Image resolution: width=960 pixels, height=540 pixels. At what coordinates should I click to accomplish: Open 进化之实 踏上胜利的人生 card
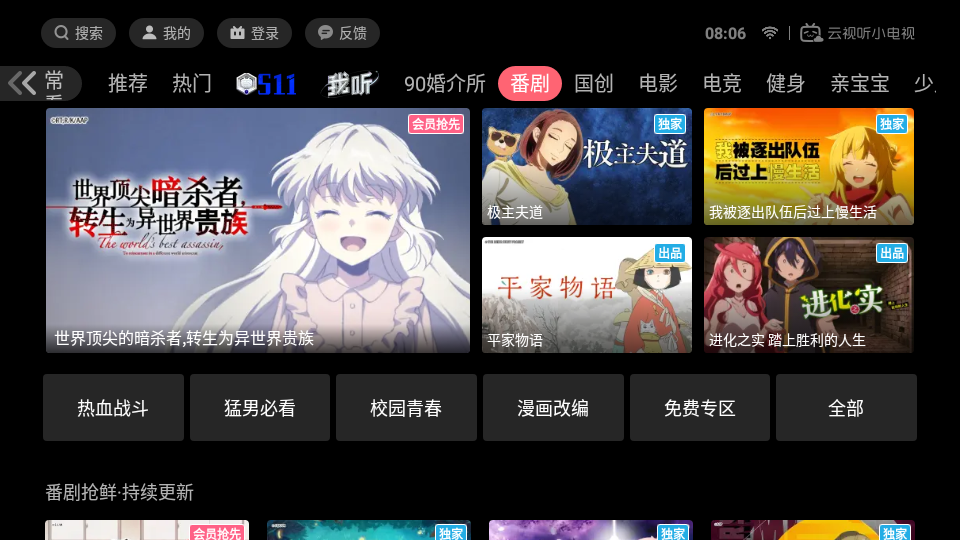click(809, 295)
